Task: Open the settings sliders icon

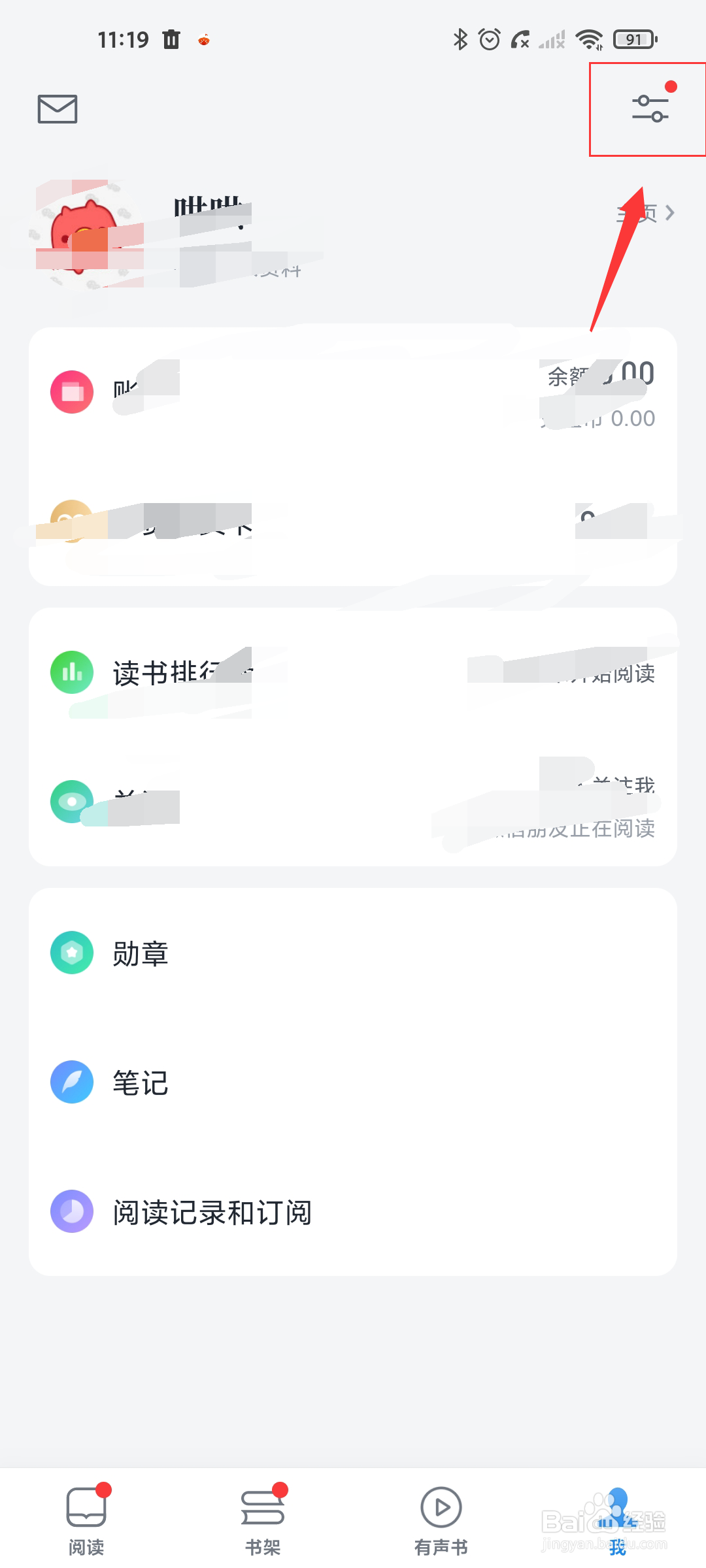Action: 650,108
